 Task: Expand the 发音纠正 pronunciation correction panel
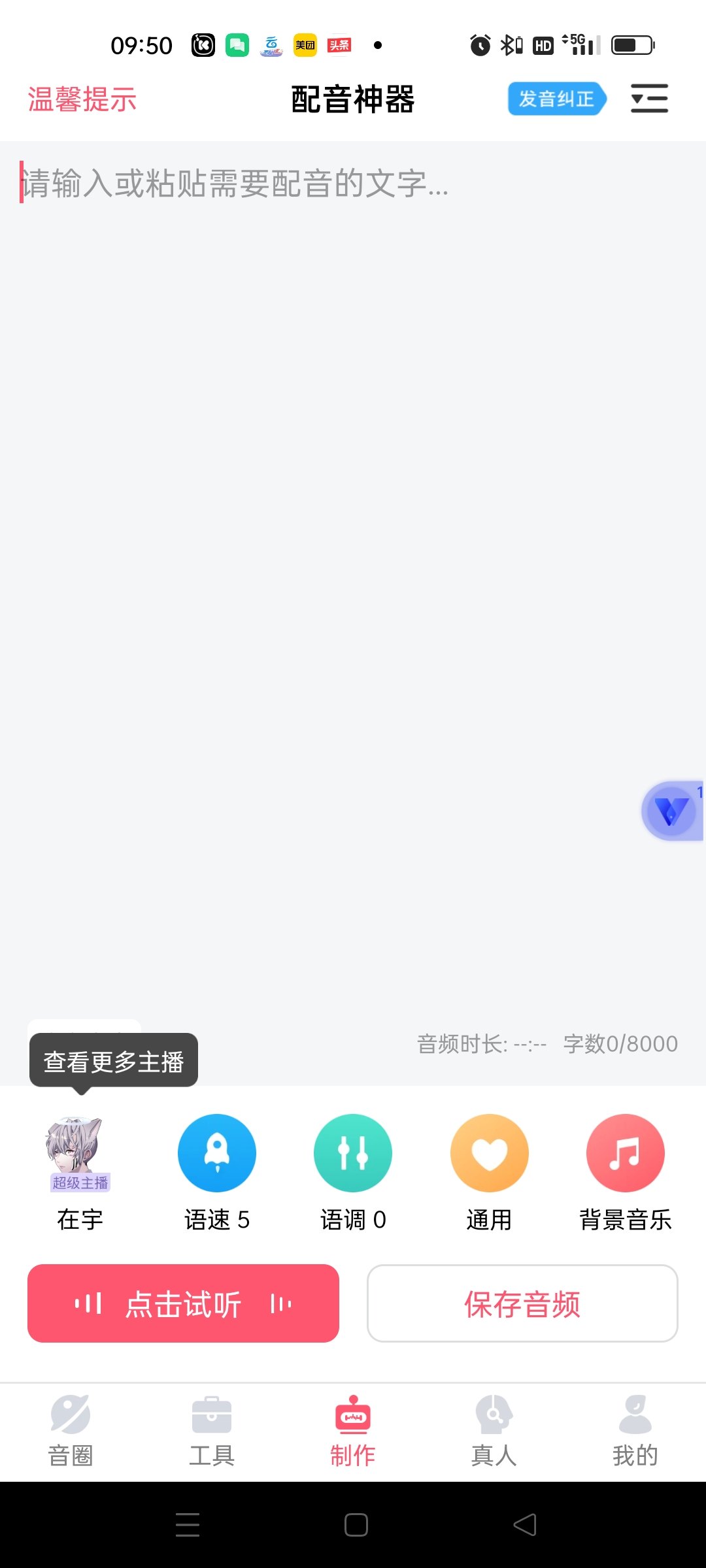[556, 99]
